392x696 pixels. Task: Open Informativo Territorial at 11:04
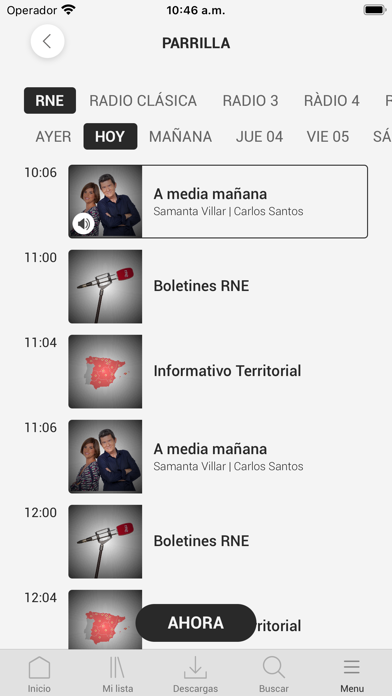[x=218, y=372]
